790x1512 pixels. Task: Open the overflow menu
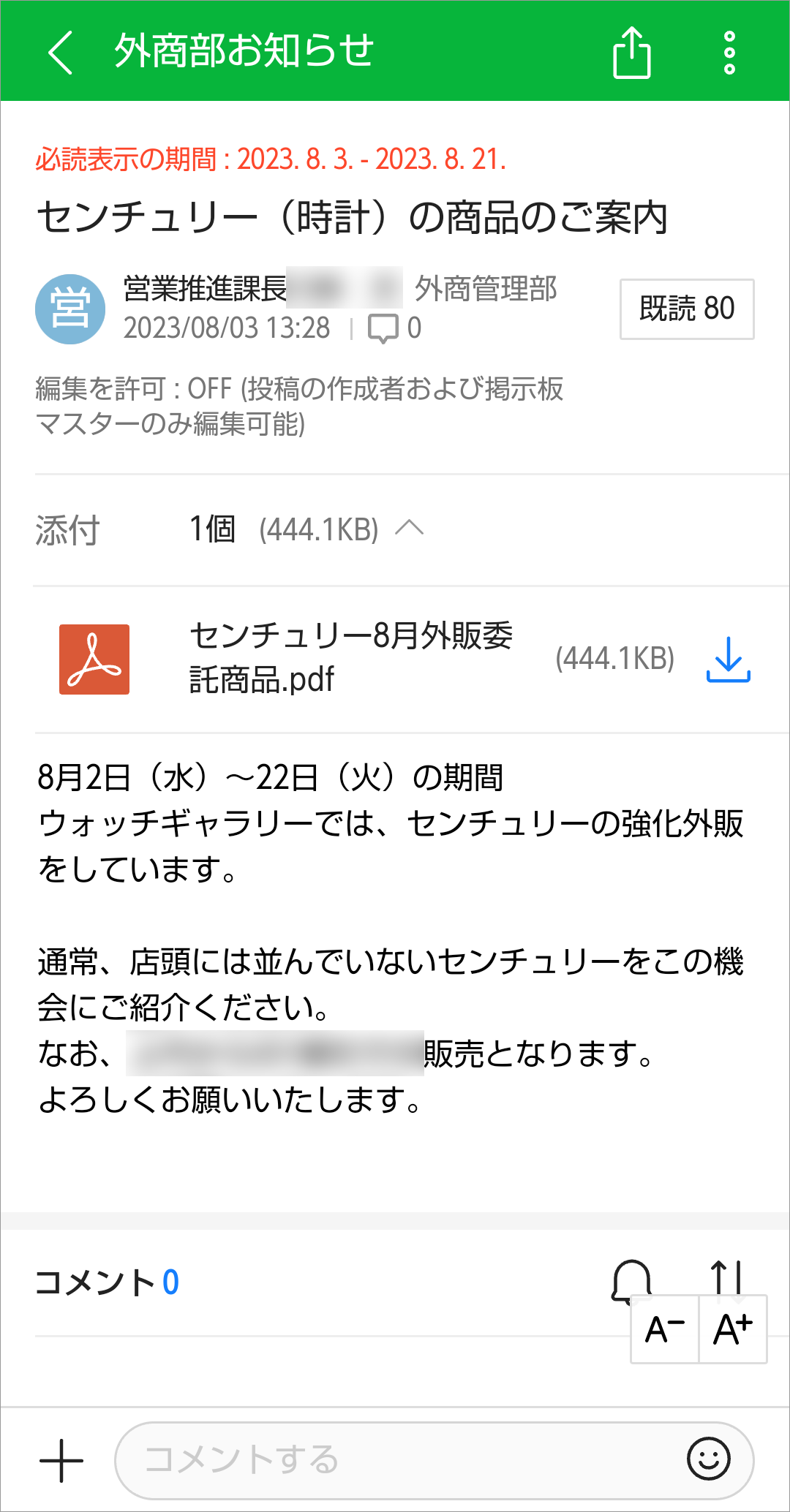(729, 52)
